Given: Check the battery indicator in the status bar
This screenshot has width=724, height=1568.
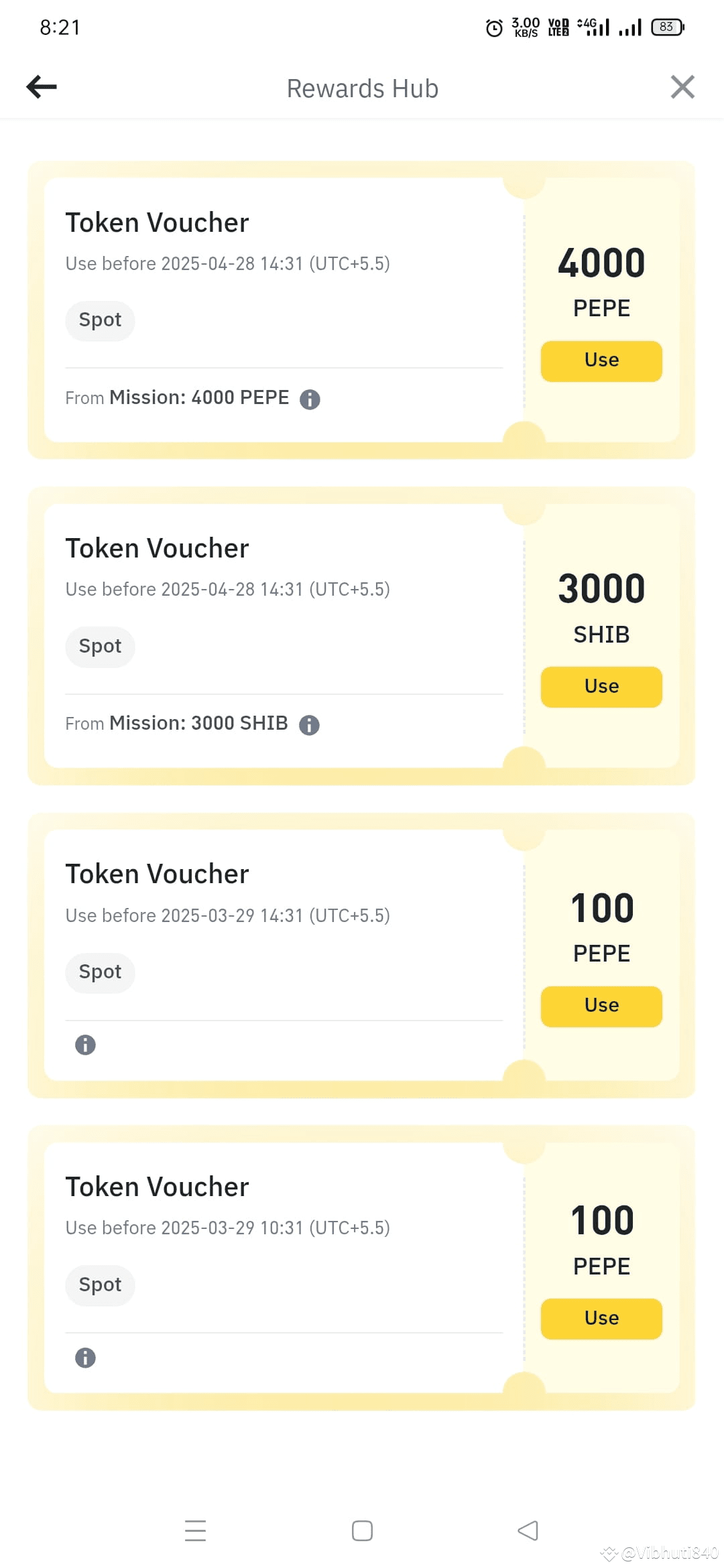Looking at the screenshot, I should click(667, 27).
